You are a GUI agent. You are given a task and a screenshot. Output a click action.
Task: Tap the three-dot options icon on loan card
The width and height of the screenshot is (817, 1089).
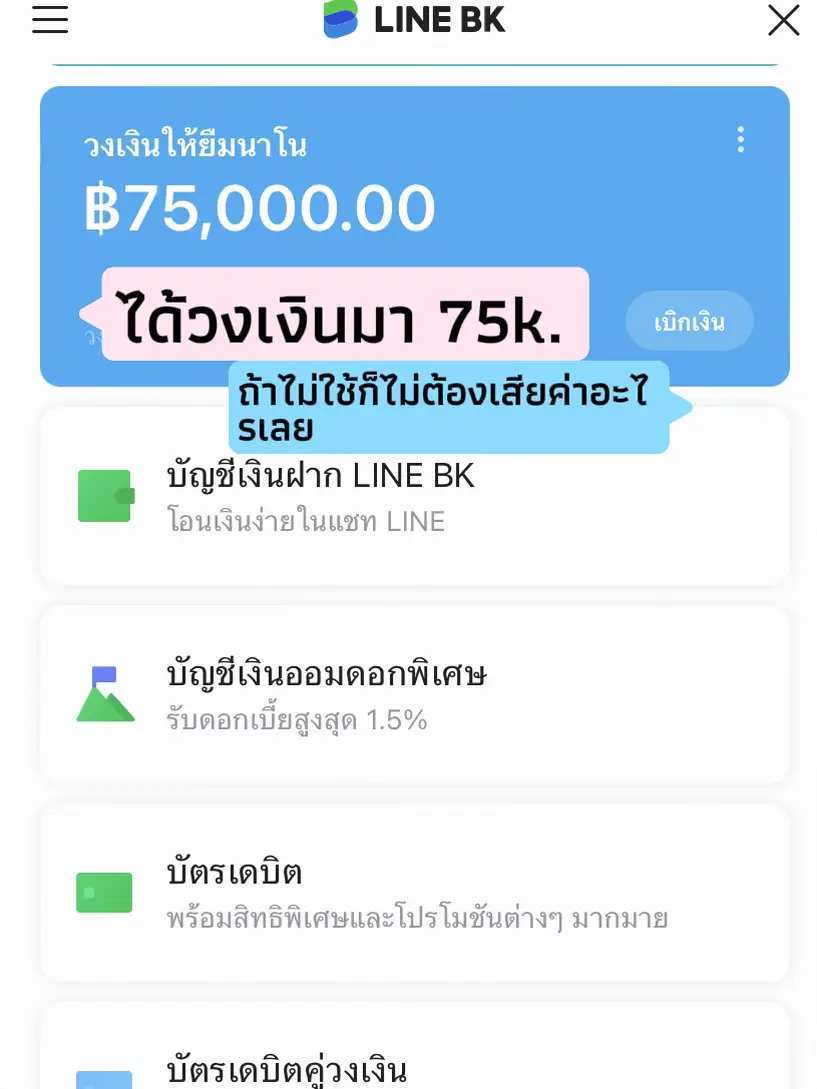pos(740,140)
